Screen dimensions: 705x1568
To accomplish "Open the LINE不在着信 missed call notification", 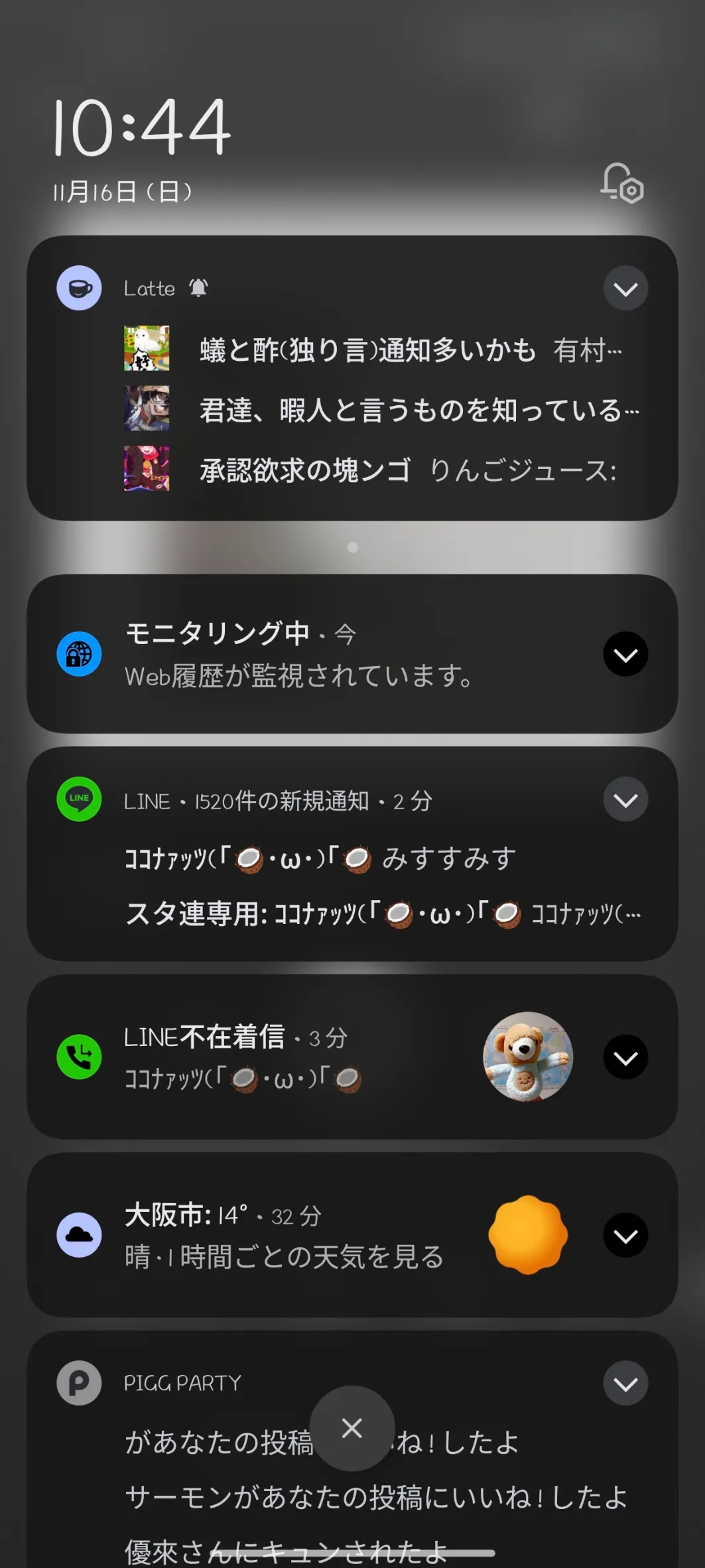I will point(265,1057).
